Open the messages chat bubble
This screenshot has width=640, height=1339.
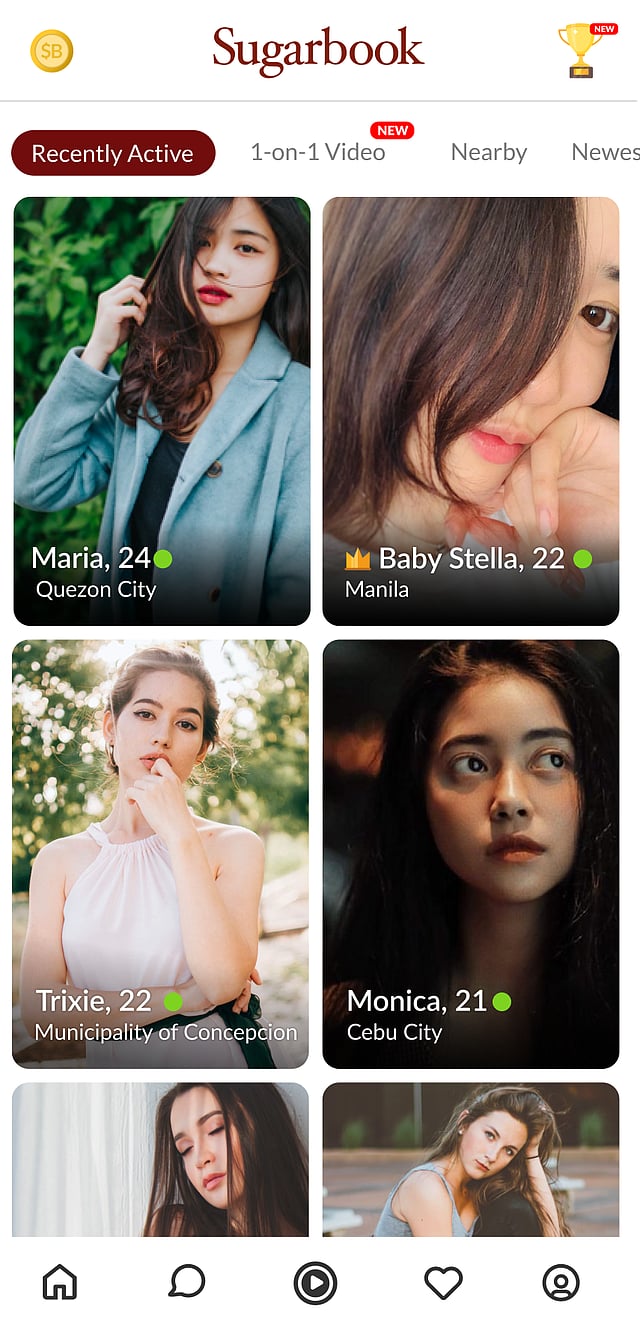pos(187,1282)
